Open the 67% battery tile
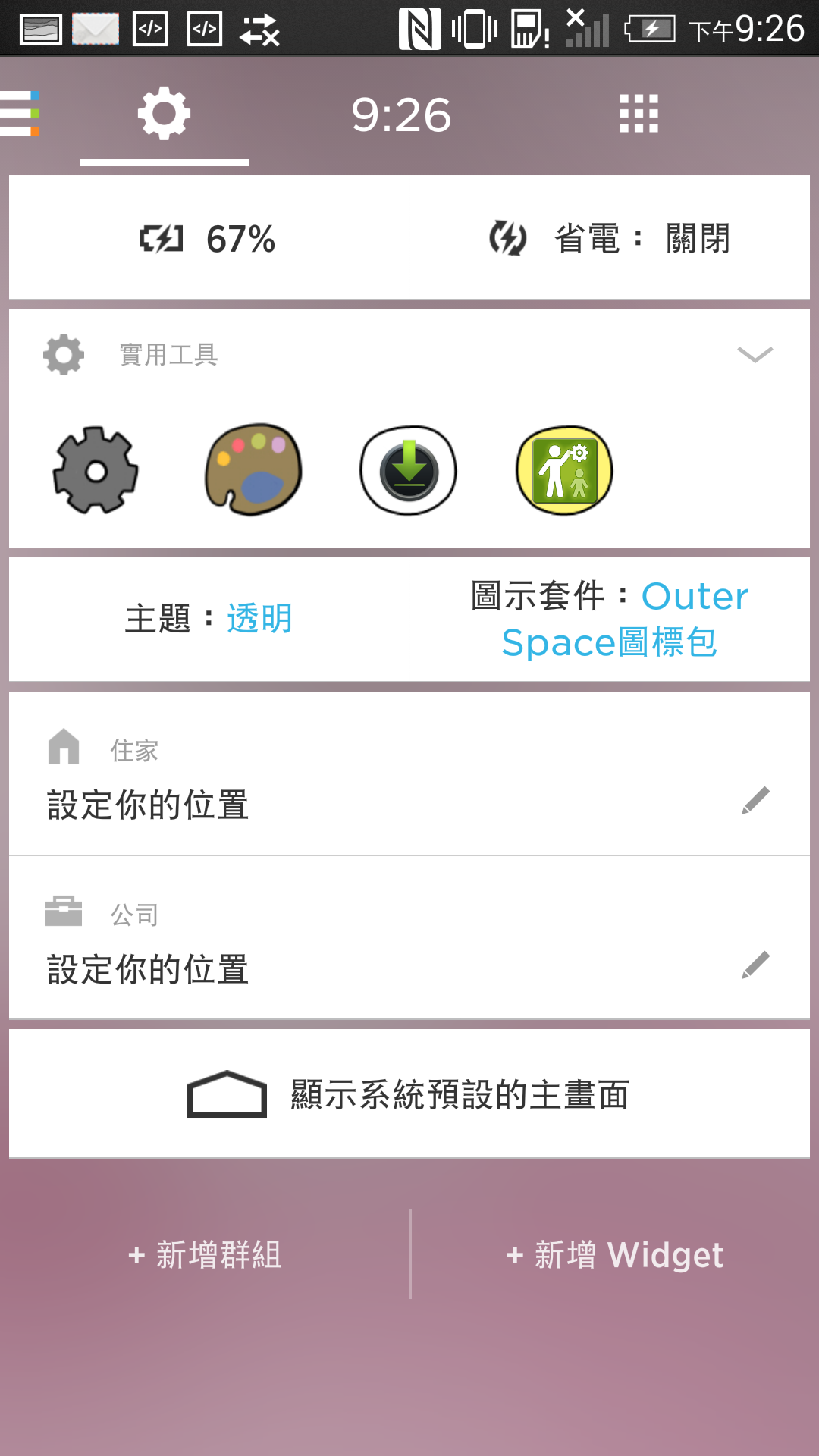 pyautogui.click(x=209, y=238)
